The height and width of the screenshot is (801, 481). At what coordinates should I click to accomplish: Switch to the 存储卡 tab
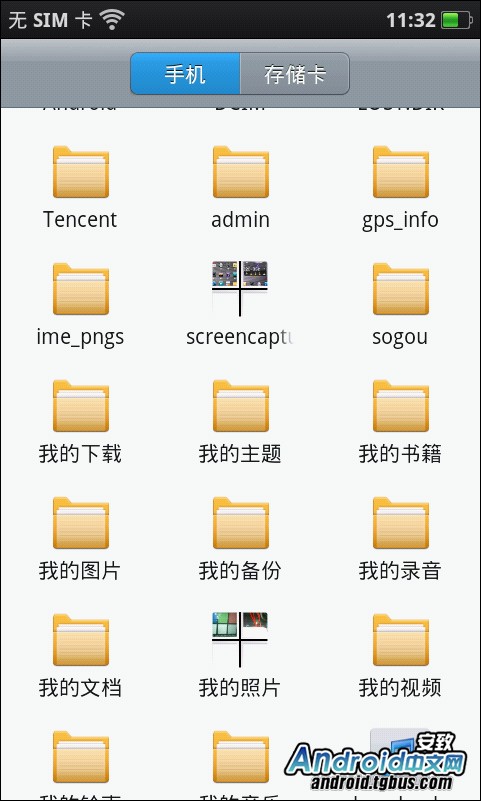coord(295,74)
